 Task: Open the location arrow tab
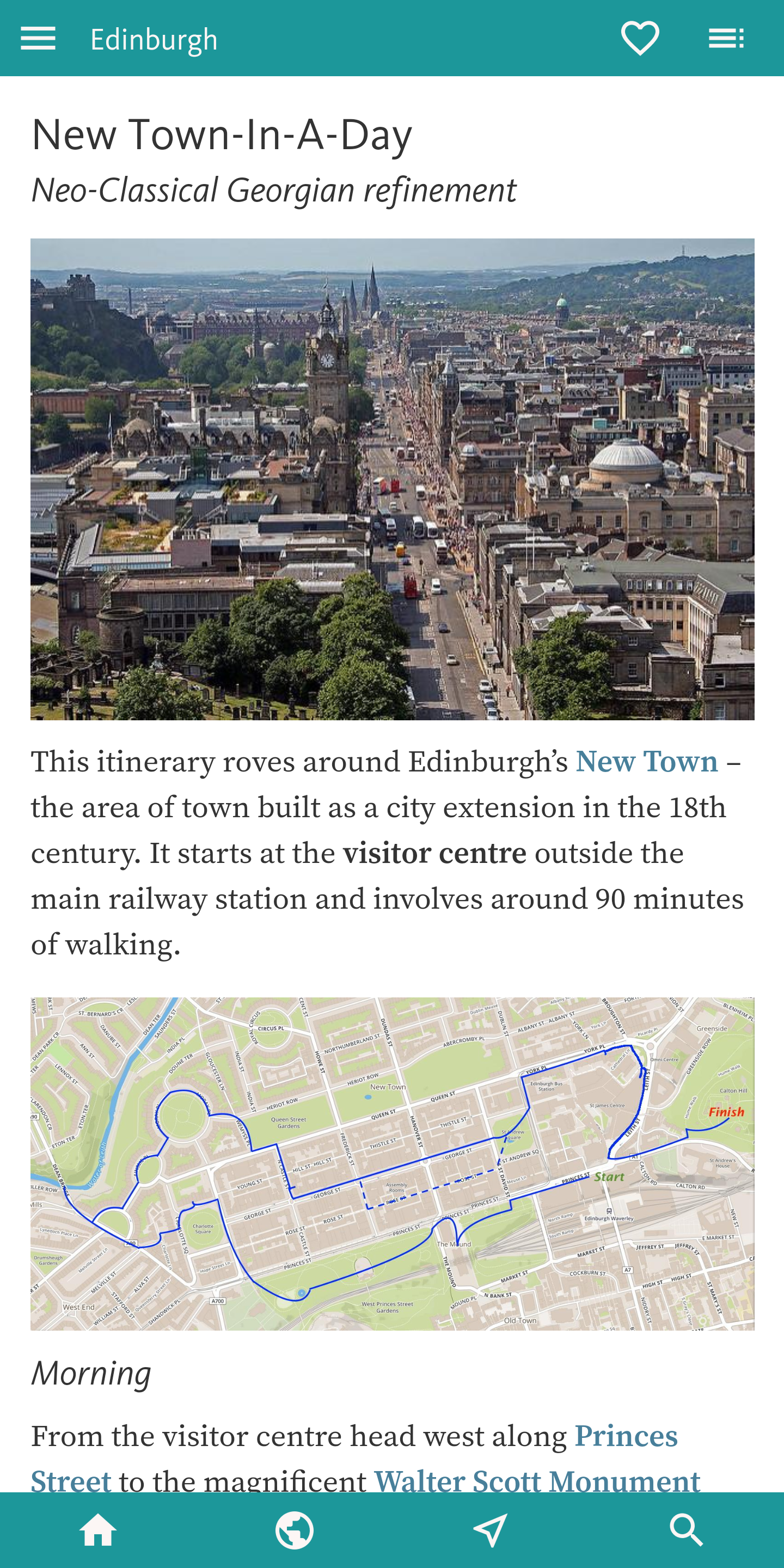[x=490, y=1530]
